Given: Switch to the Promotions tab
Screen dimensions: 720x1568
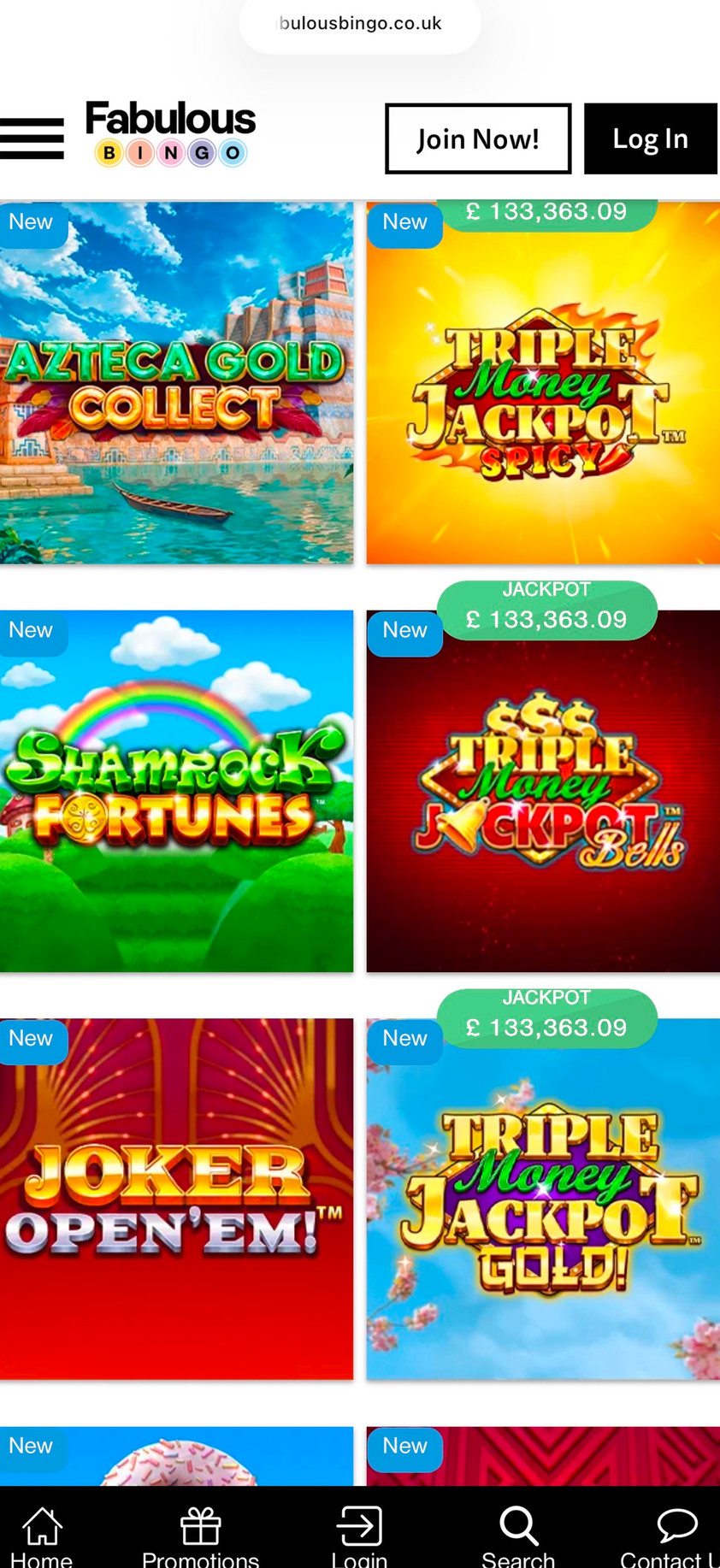Looking at the screenshot, I should click(200, 1536).
